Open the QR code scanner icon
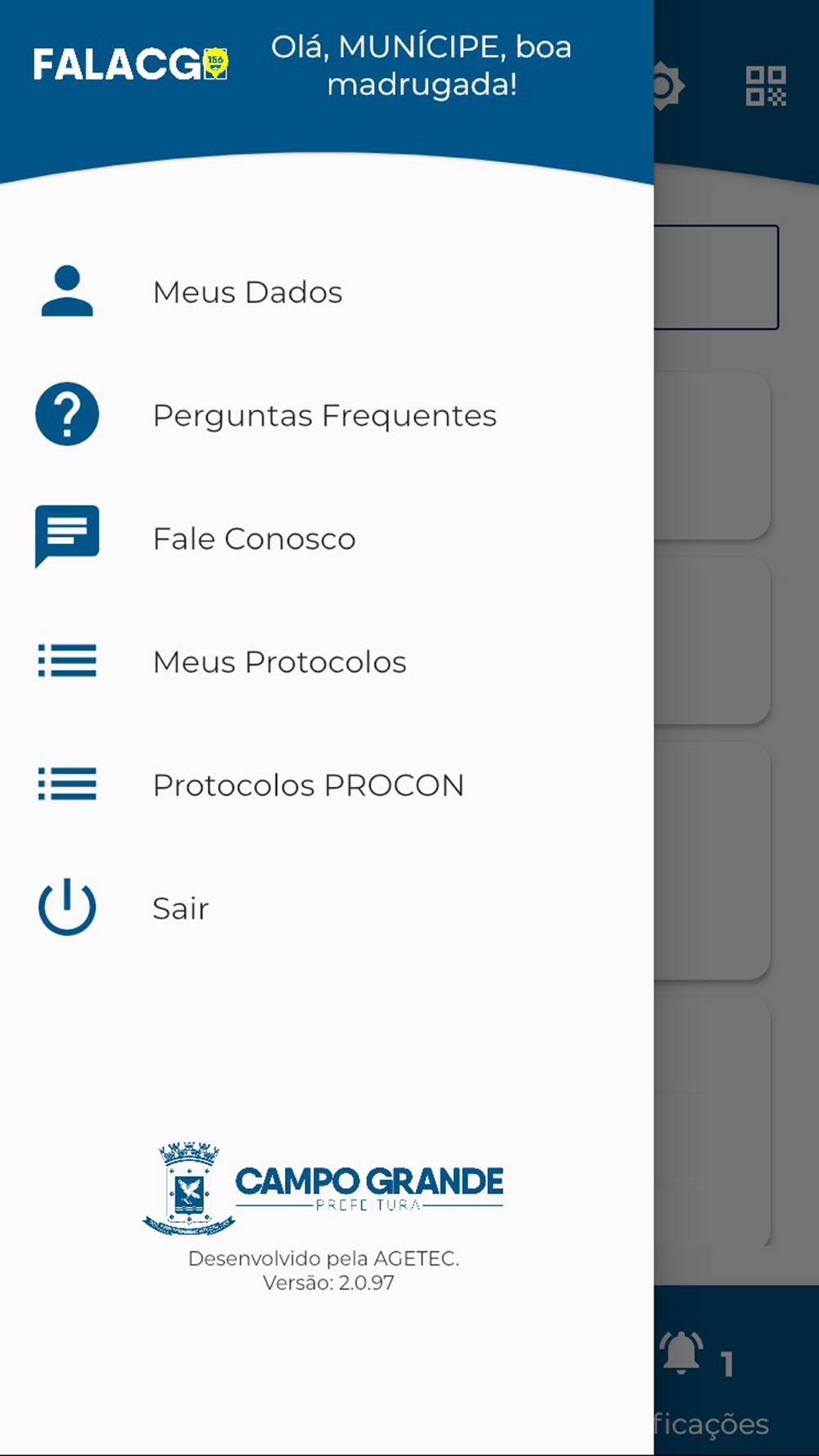819x1456 pixels. [x=766, y=86]
